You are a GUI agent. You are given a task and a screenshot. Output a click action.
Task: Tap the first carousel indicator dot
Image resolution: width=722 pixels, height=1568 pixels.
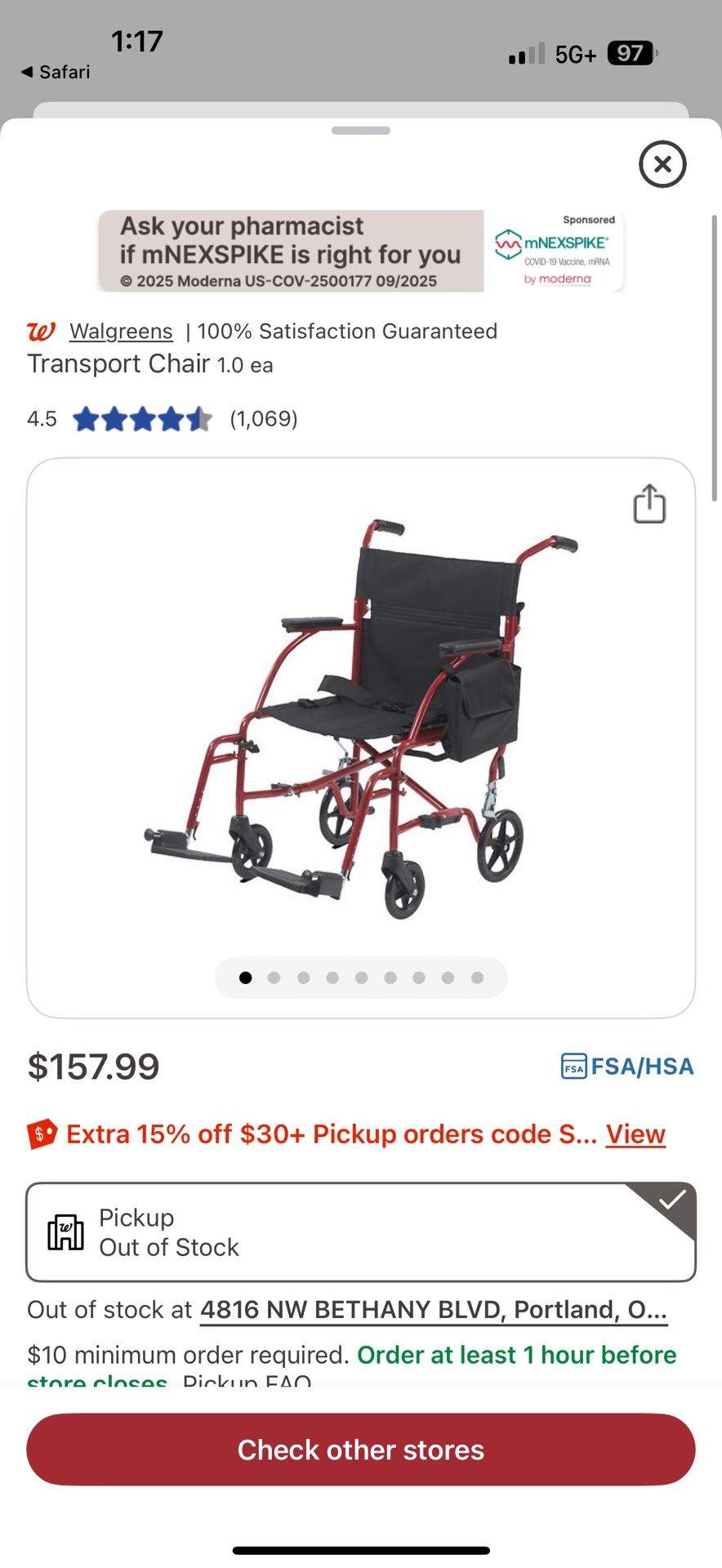[245, 978]
